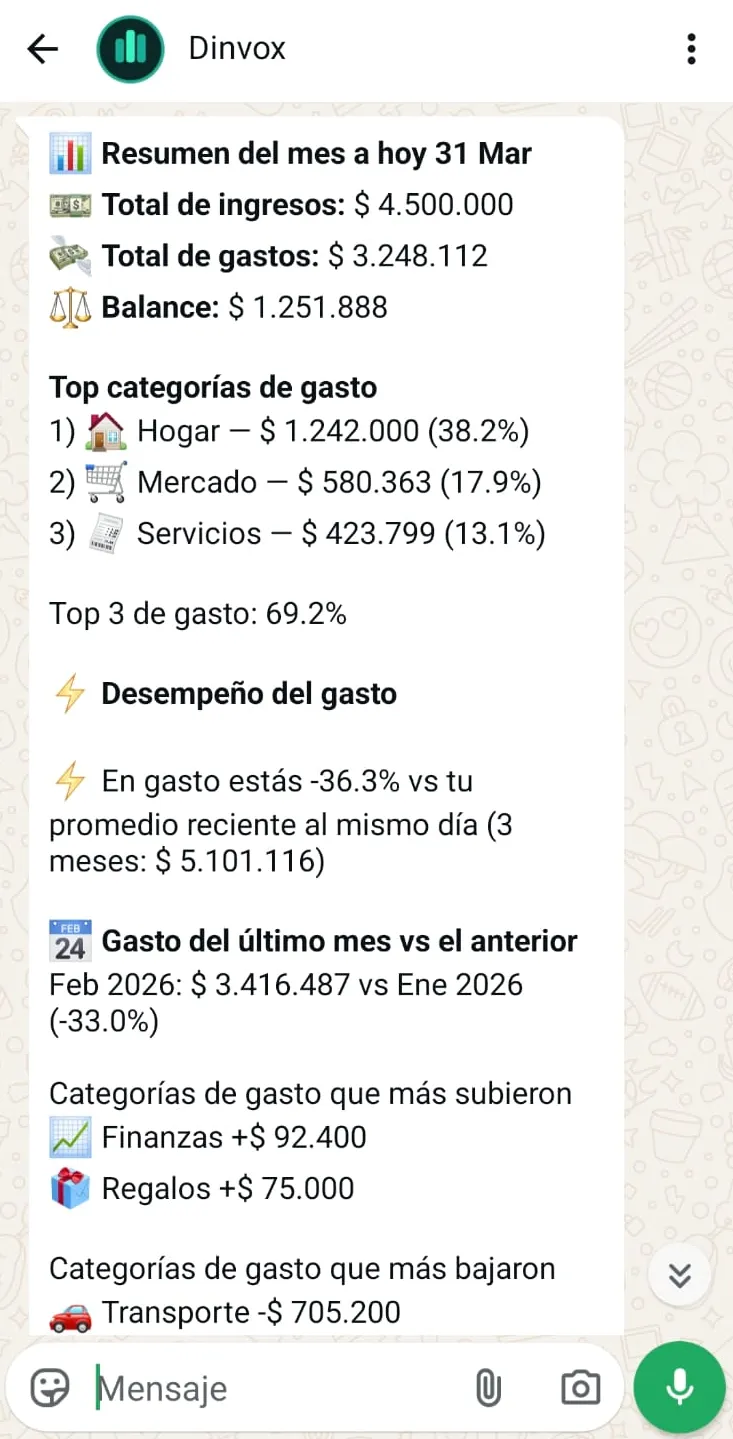This screenshot has height=1439, width=733.
Task: Tap the money emoji beside Total de ingresos
Action: click(70, 204)
